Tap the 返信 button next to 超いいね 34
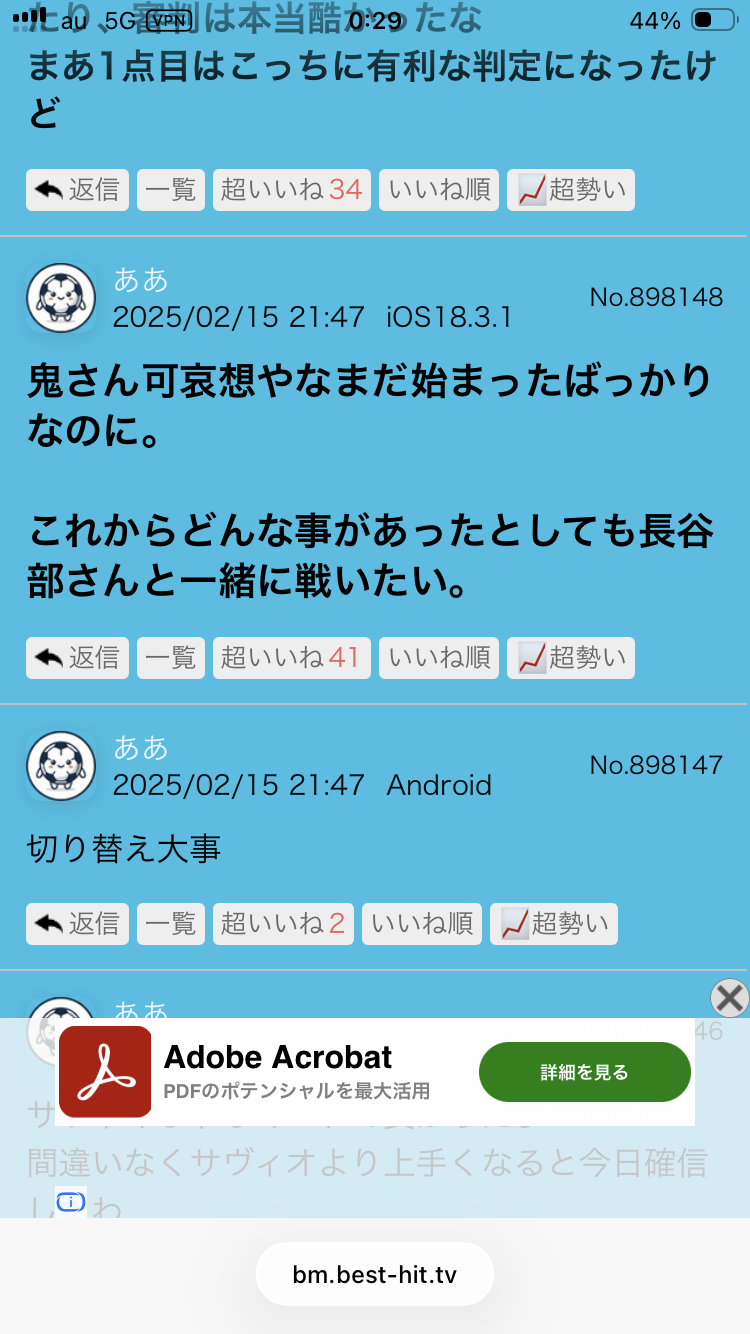 [x=77, y=190]
